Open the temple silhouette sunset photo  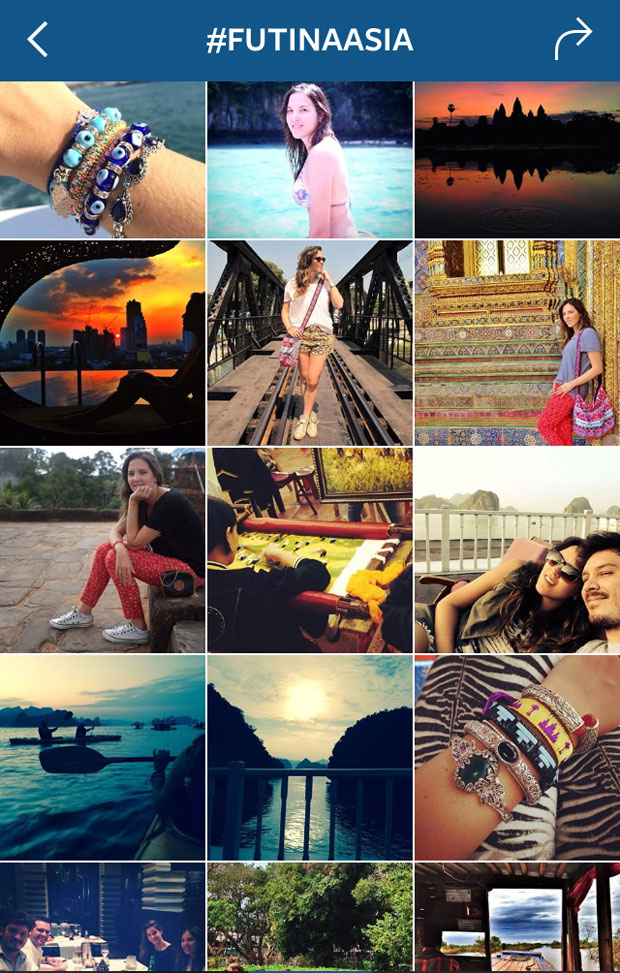(517, 160)
